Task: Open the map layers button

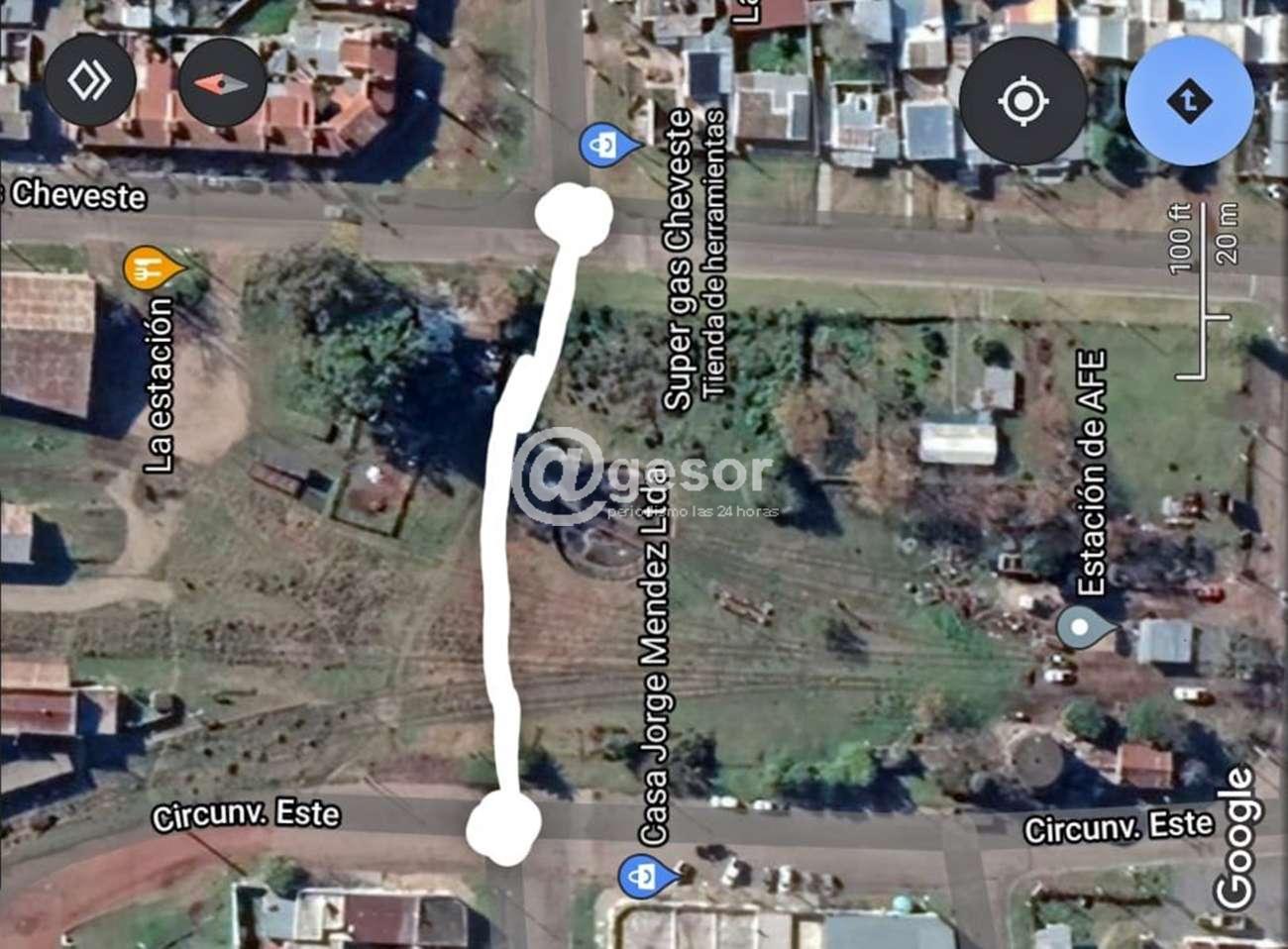Action: pyautogui.click(x=89, y=81)
